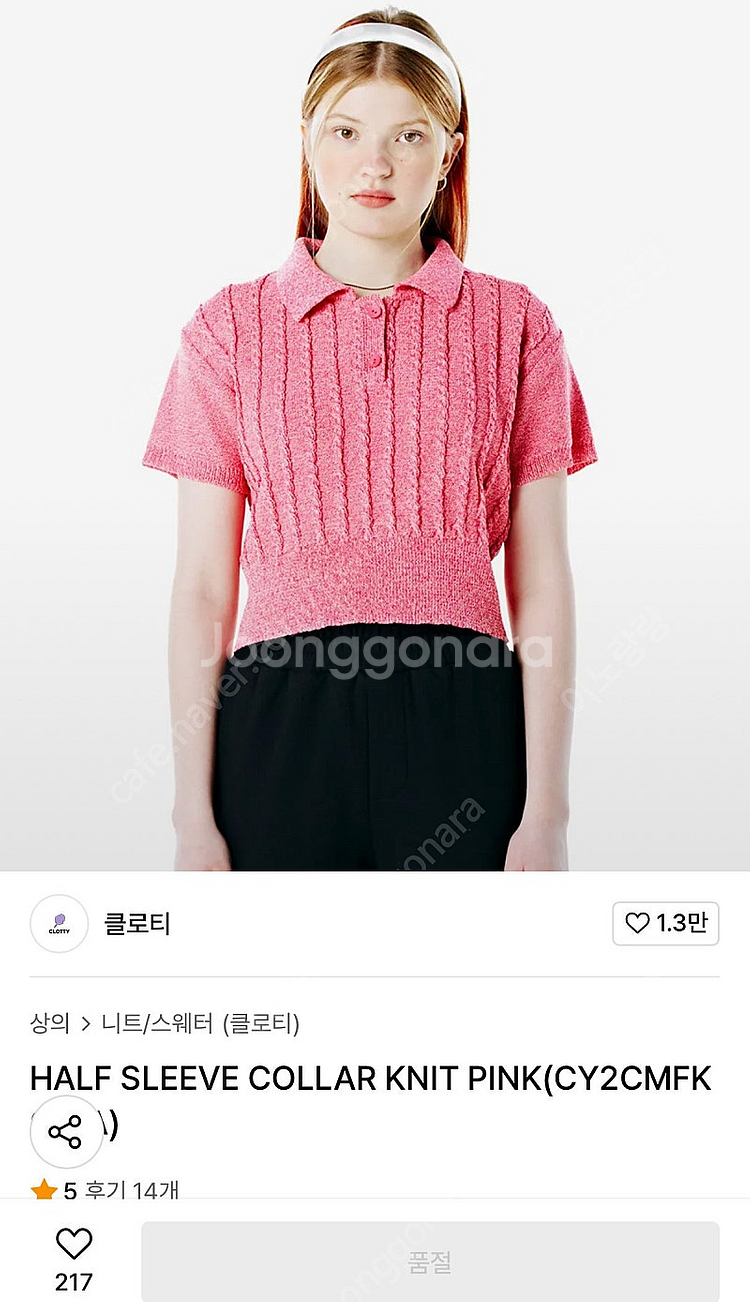Open the 니트/스웨터 (클로티) category breadcrumb
The width and height of the screenshot is (750, 1302).
click(x=202, y=1023)
